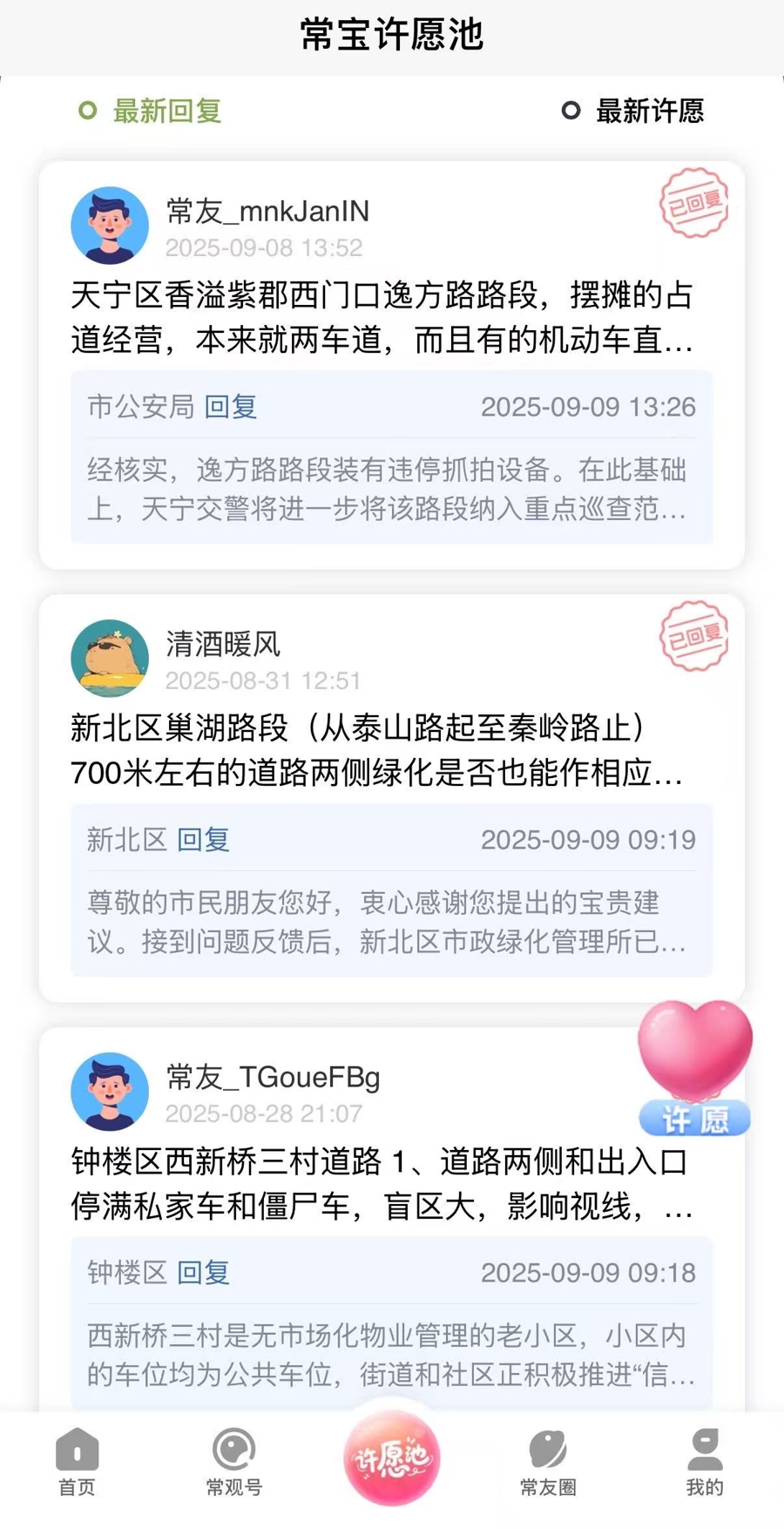Select the center 许愿池 button
This screenshot has width=784, height=1529.
pyautogui.click(x=391, y=1457)
